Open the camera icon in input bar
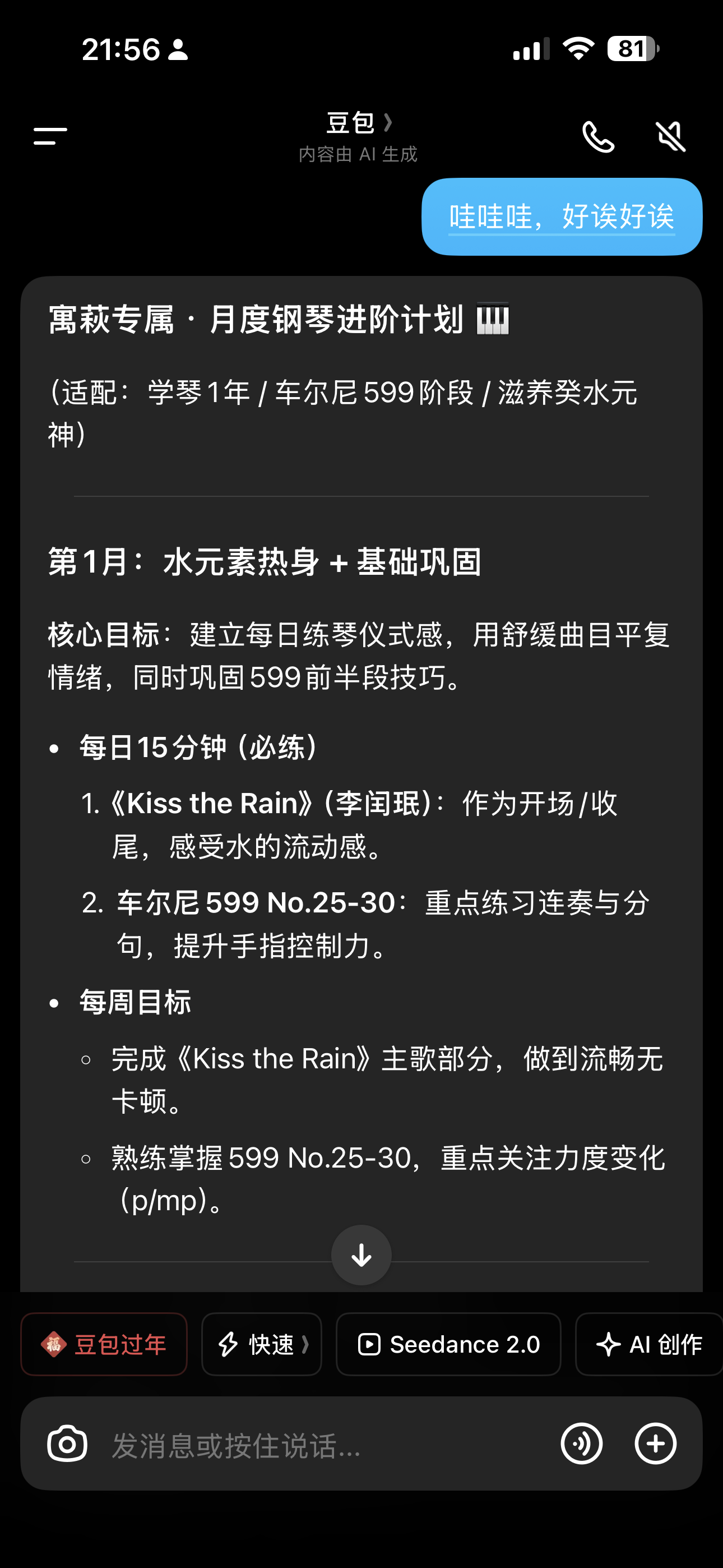723x1568 pixels. coord(67,1443)
